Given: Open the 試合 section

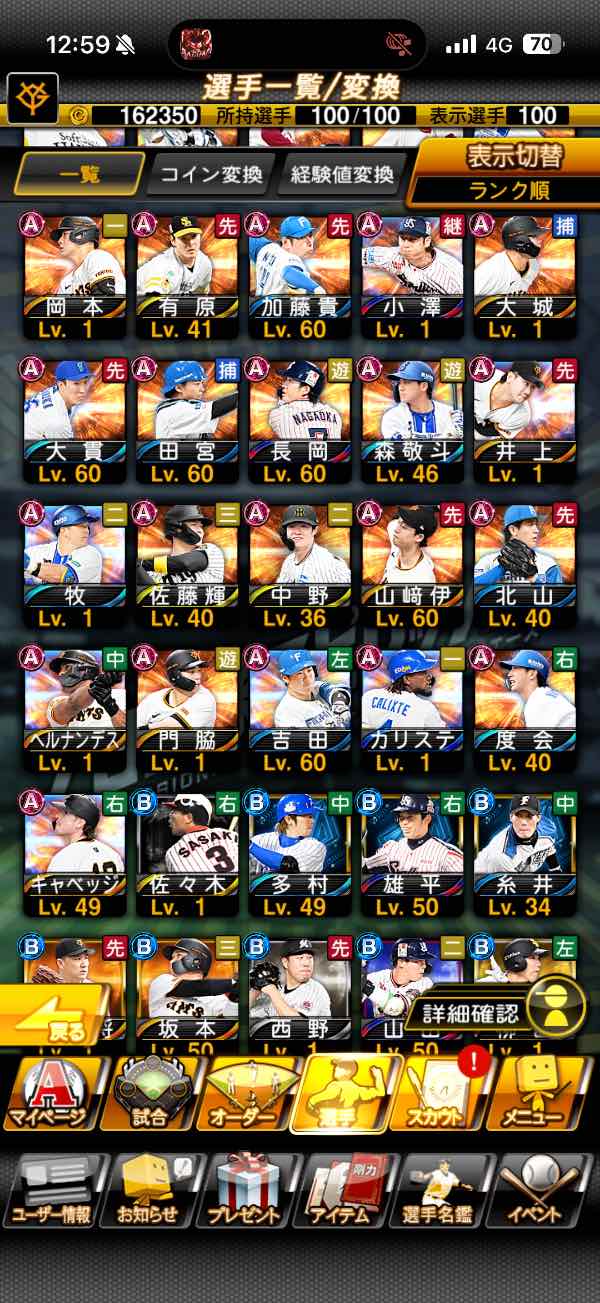Looking at the screenshot, I should tap(150, 1093).
